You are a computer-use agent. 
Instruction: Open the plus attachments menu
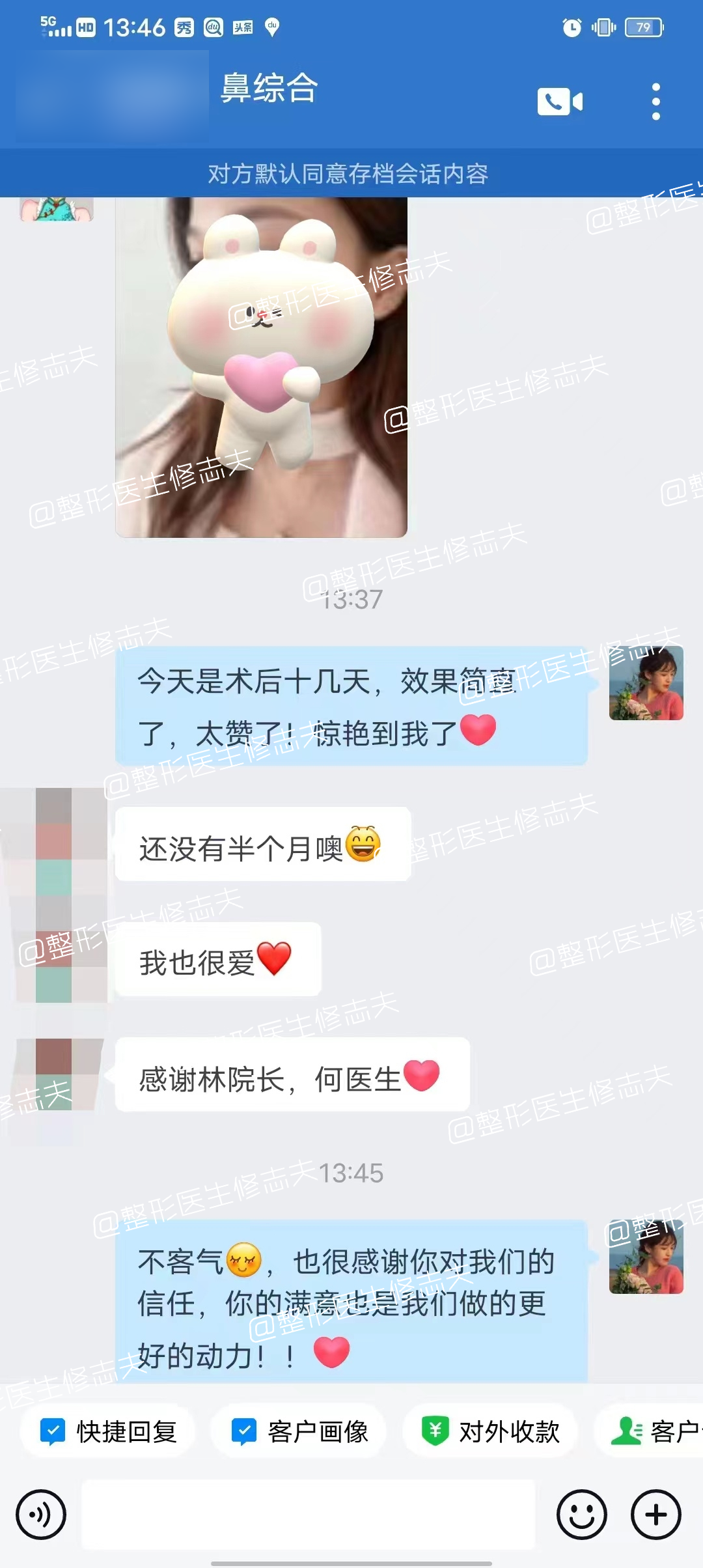(655, 1515)
